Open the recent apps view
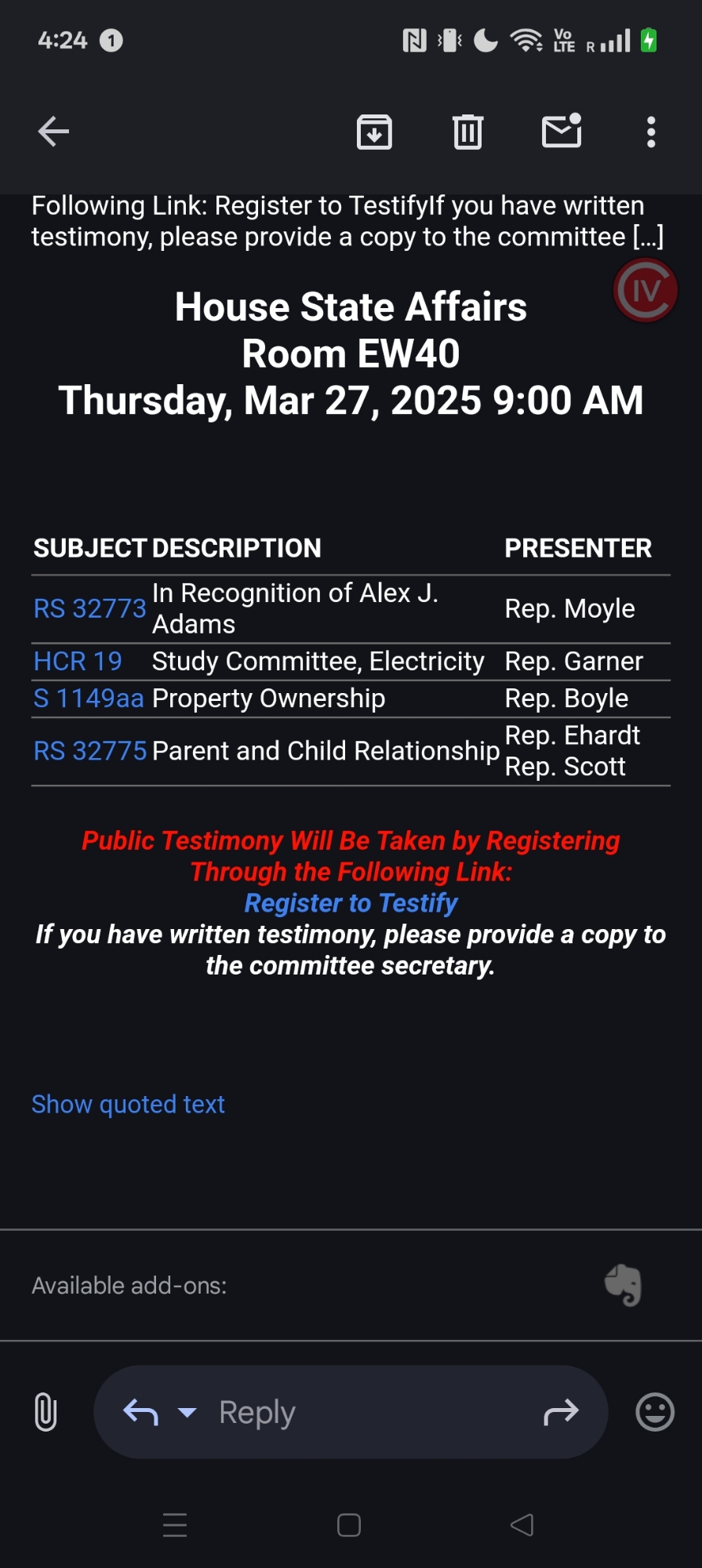The image size is (702, 1568). [x=174, y=1525]
